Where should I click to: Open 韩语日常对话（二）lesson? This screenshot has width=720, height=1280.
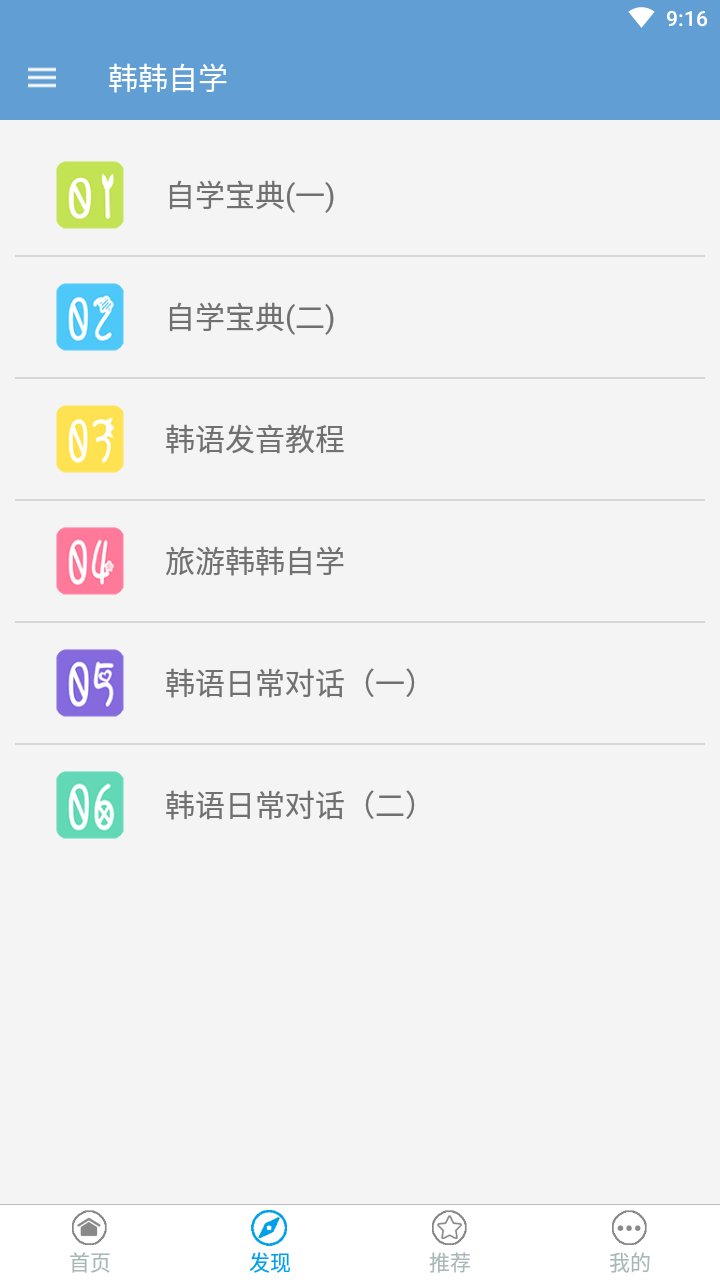tap(290, 805)
